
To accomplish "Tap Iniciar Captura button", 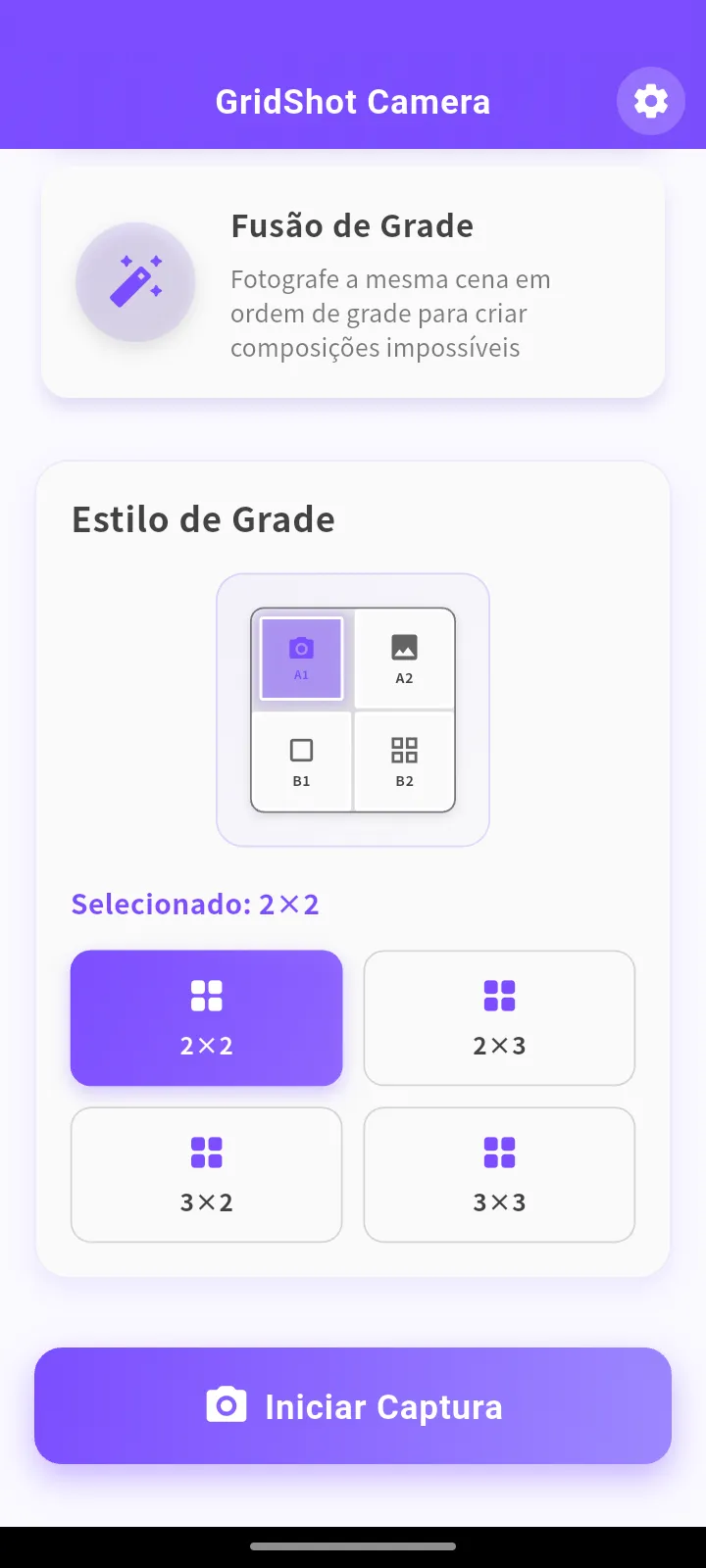I will click(353, 1405).
